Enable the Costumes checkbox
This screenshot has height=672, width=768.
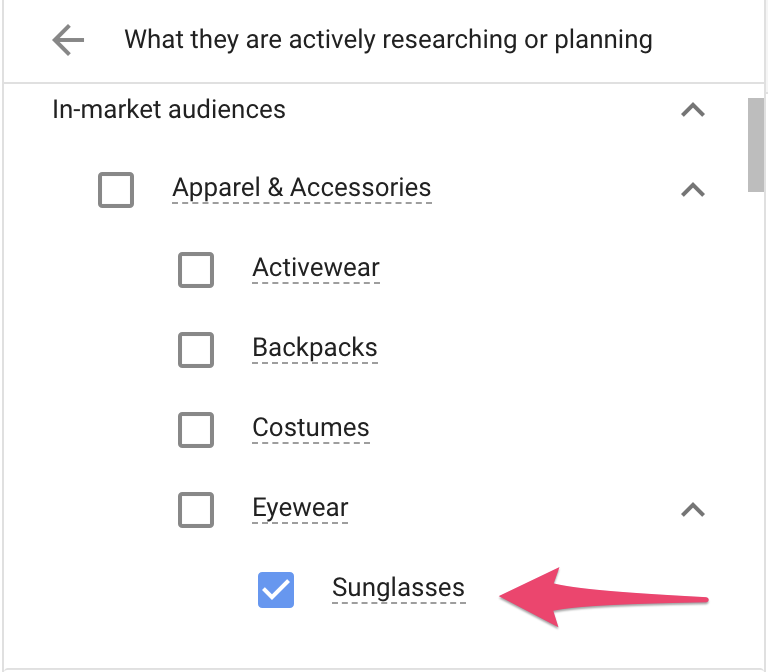tap(196, 429)
